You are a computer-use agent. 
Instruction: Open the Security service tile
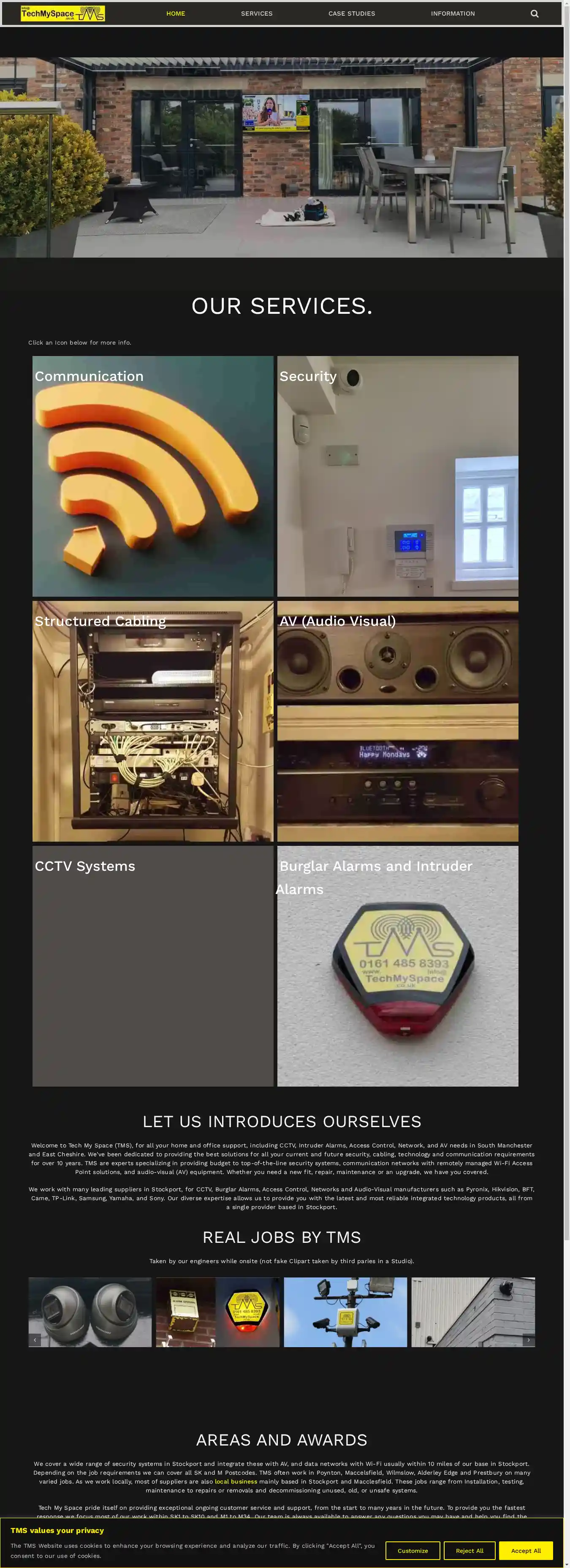coord(398,476)
